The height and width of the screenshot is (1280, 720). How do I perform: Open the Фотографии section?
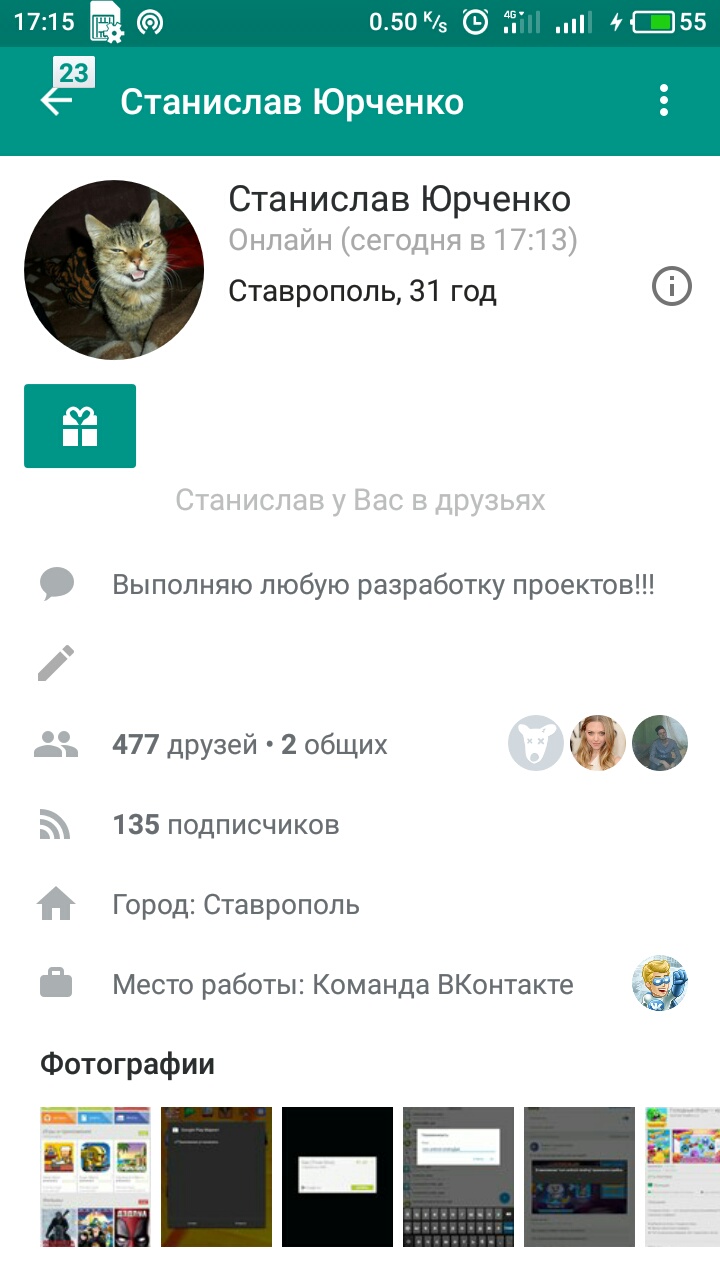[x=127, y=1063]
